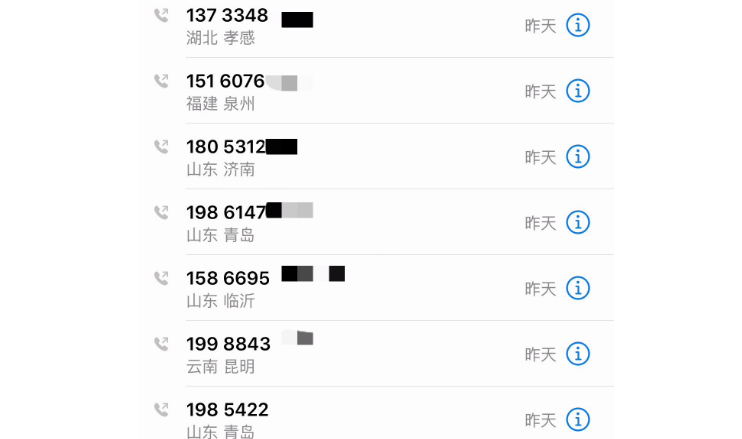View info for the 180 5312 number
742x439 pixels.
(x=578, y=157)
